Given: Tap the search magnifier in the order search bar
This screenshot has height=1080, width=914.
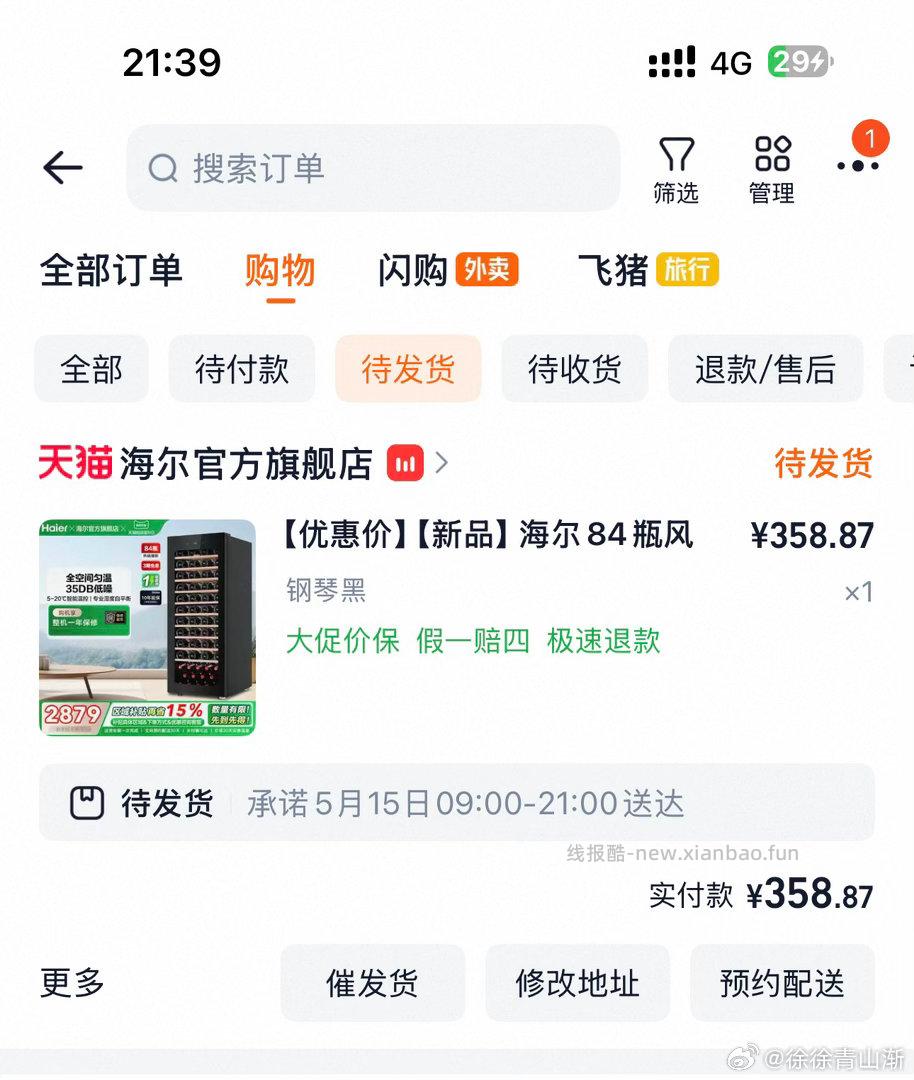Looking at the screenshot, I should coord(162,168).
